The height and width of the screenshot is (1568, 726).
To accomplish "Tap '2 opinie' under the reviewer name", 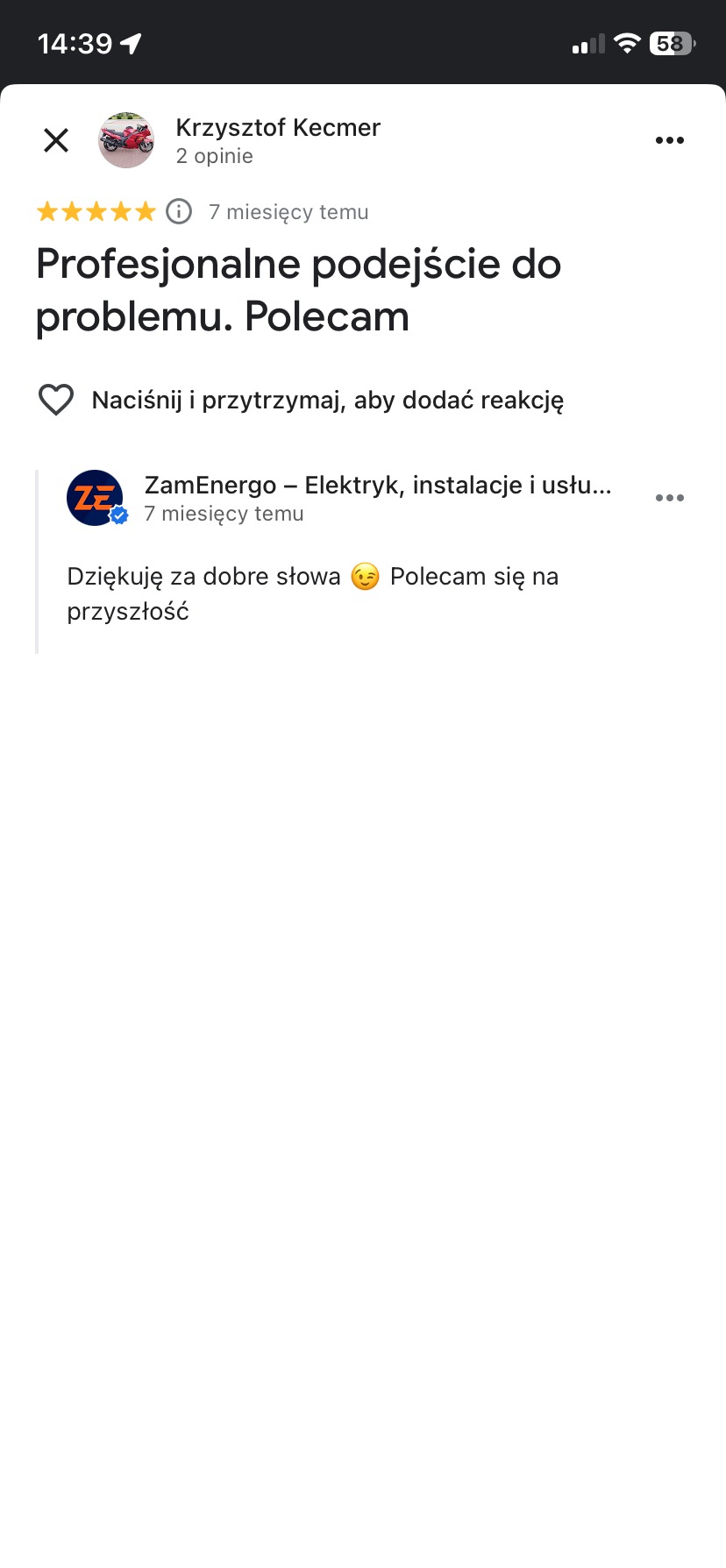I will [215, 156].
